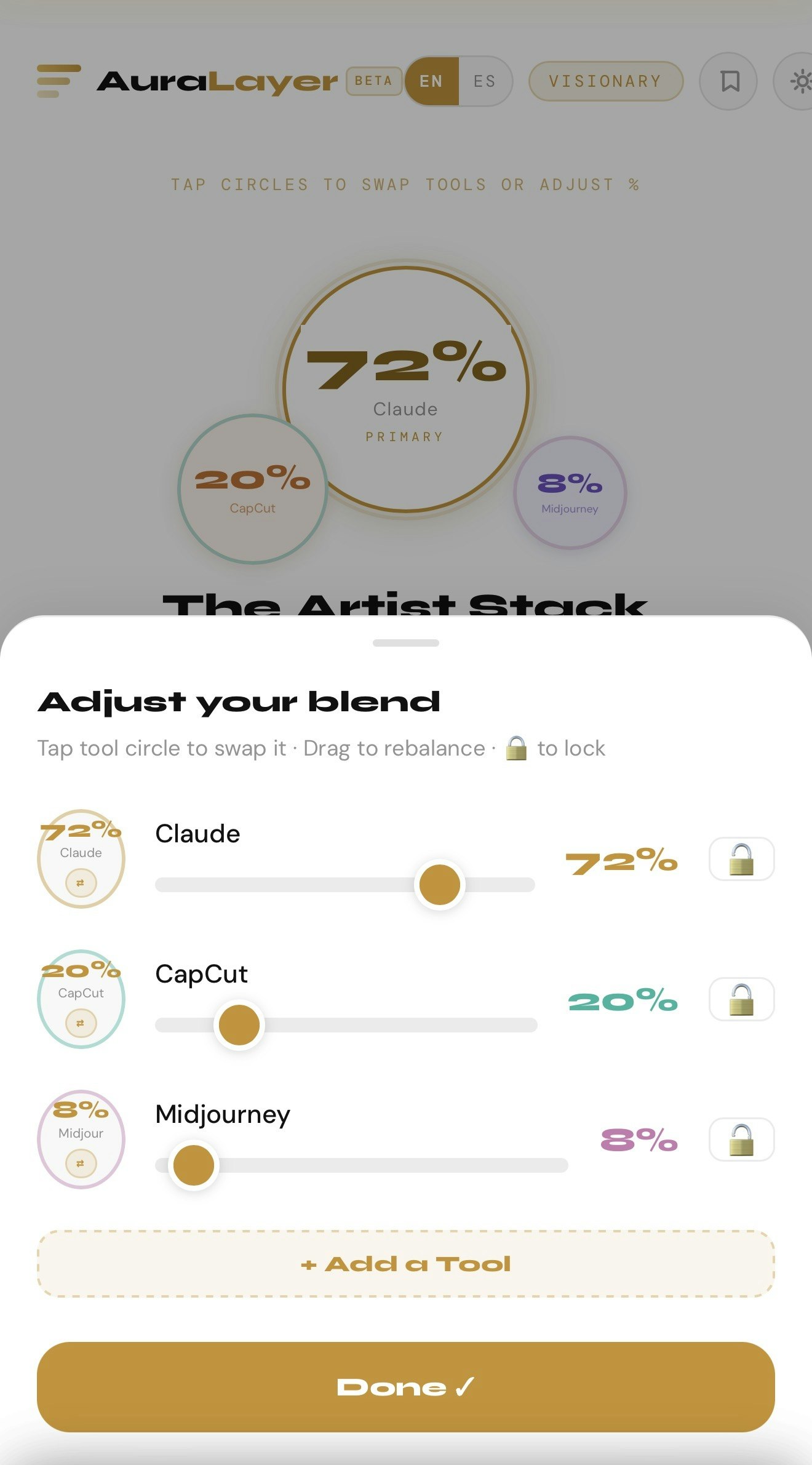Open saved bookmarks icon
Image resolution: width=812 pixels, height=1465 pixels.
coord(729,81)
